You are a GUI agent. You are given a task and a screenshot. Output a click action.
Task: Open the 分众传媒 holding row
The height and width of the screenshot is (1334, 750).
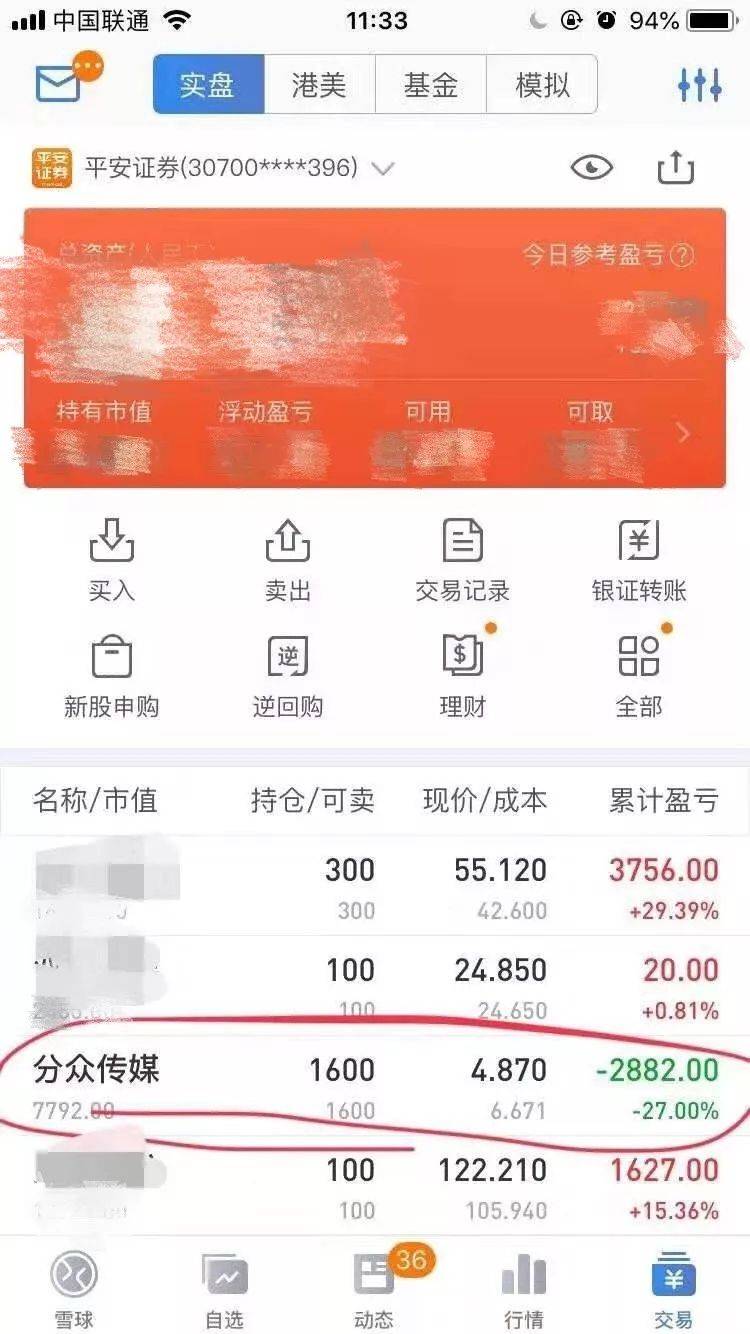(x=375, y=1086)
